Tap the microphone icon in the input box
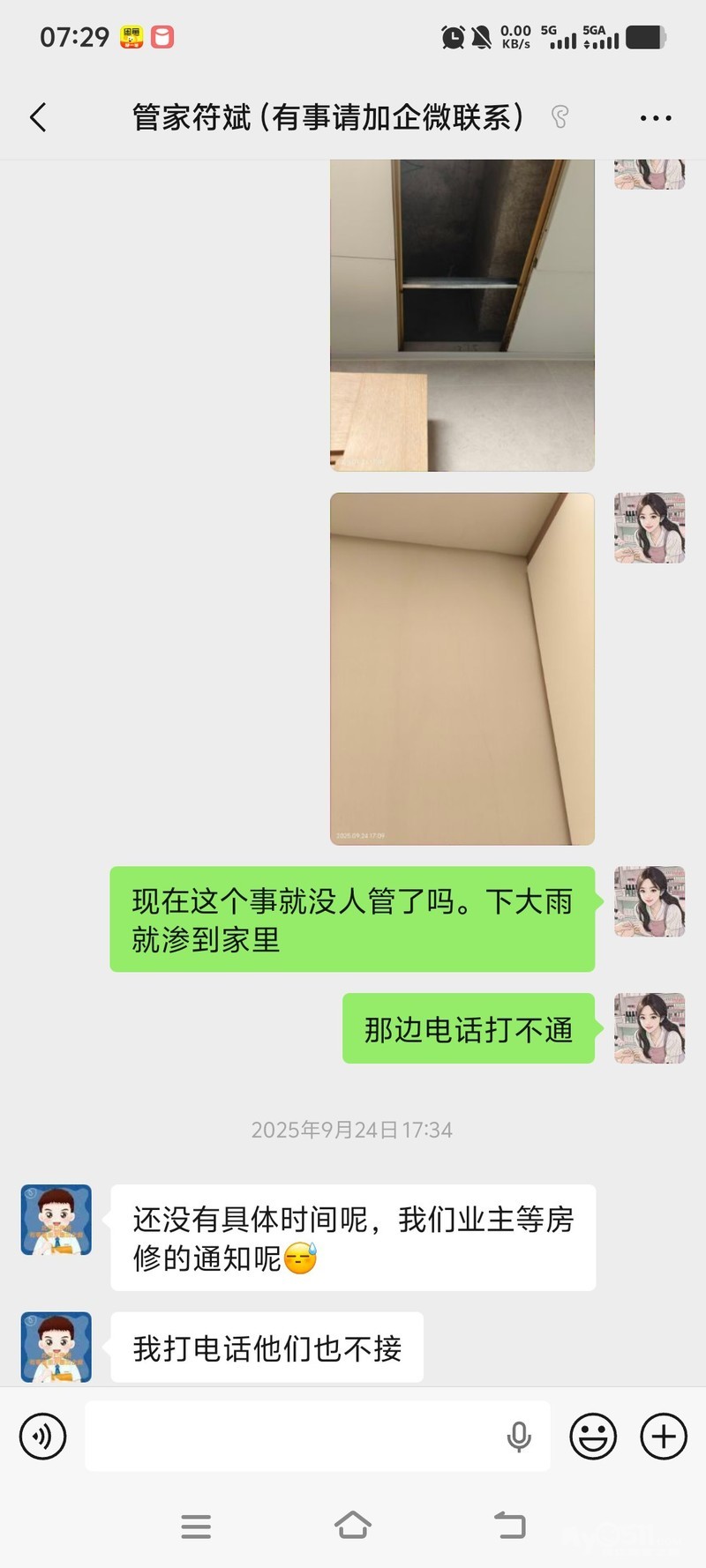 519,1437
